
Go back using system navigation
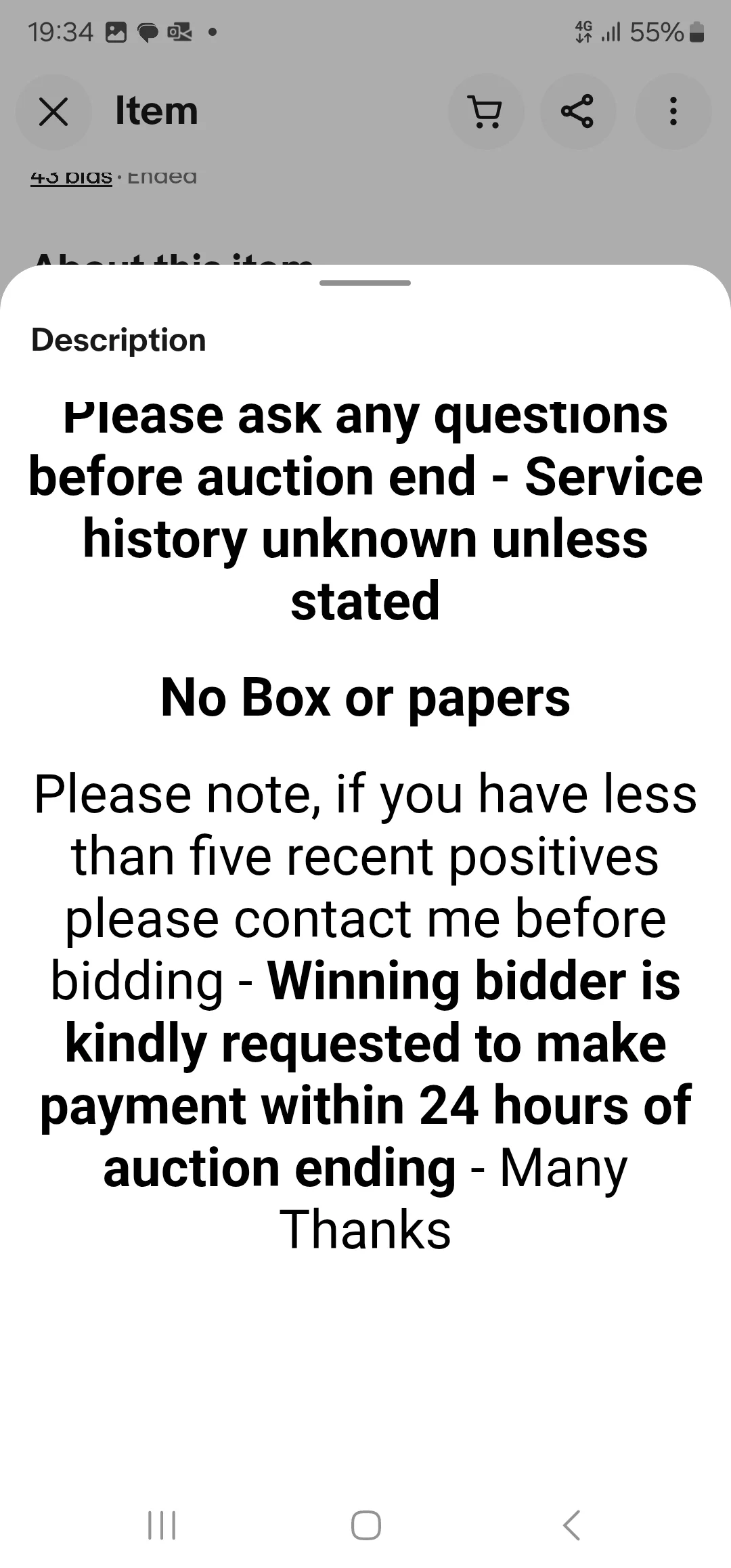coord(571,1525)
